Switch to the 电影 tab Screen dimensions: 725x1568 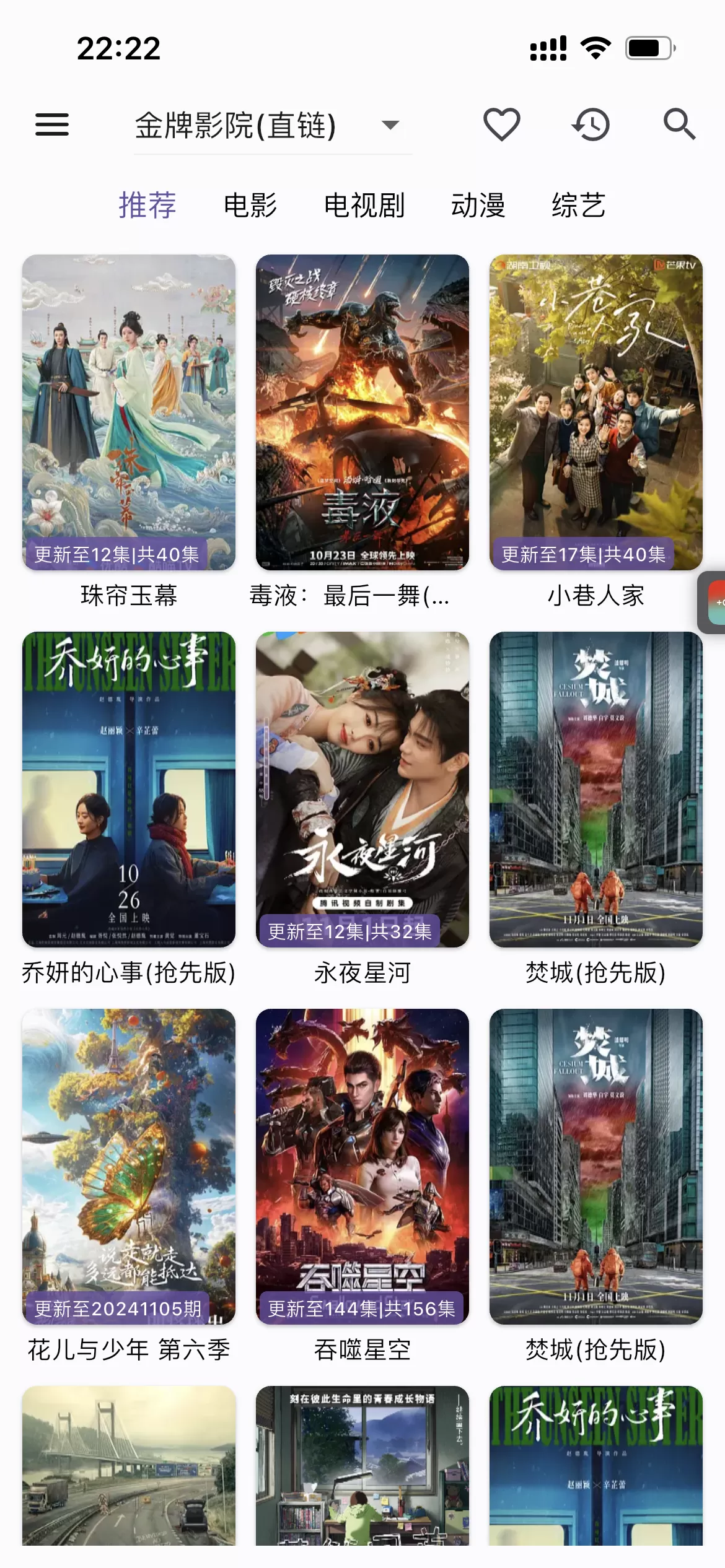tap(250, 205)
